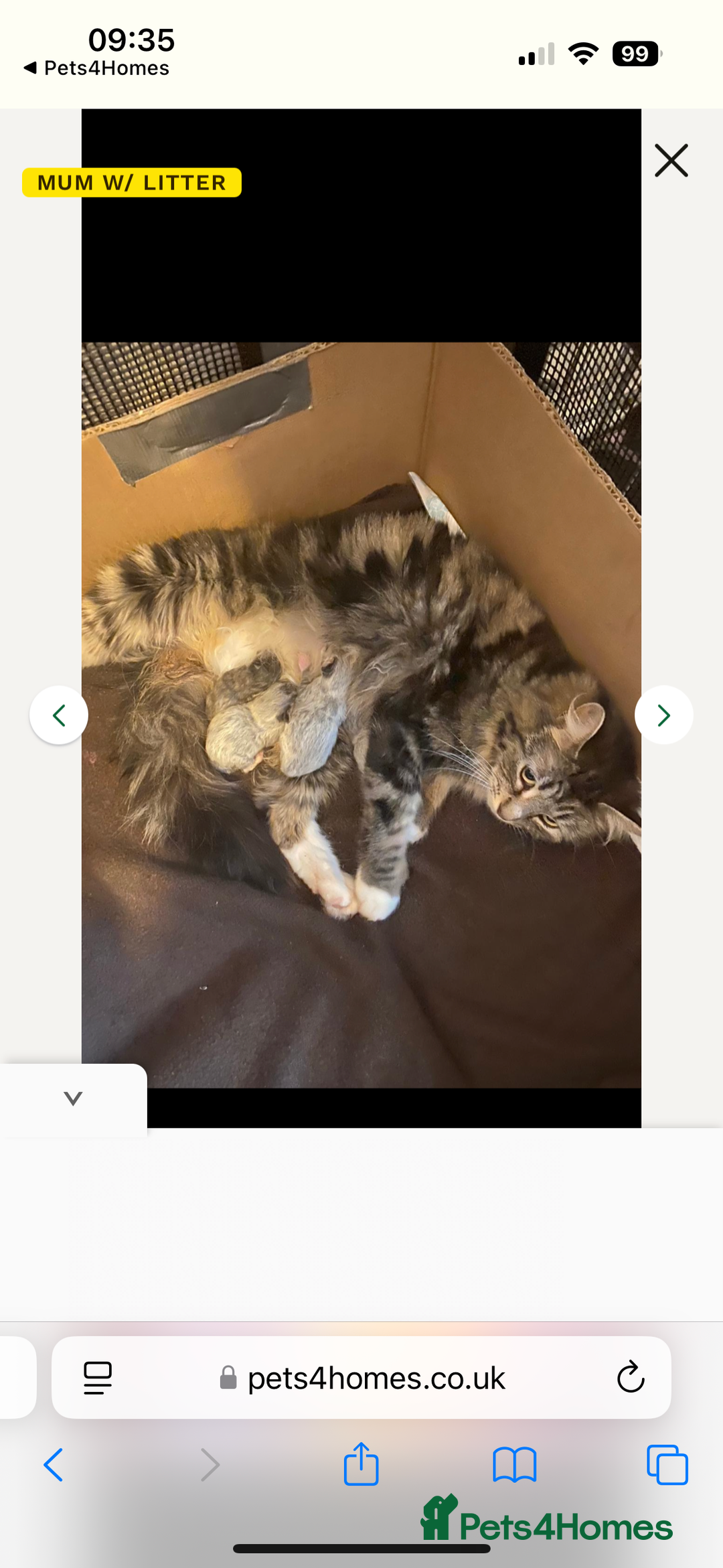723x1568 pixels.
Task: Open Safari bookmarks
Action: pyautogui.click(x=514, y=1465)
